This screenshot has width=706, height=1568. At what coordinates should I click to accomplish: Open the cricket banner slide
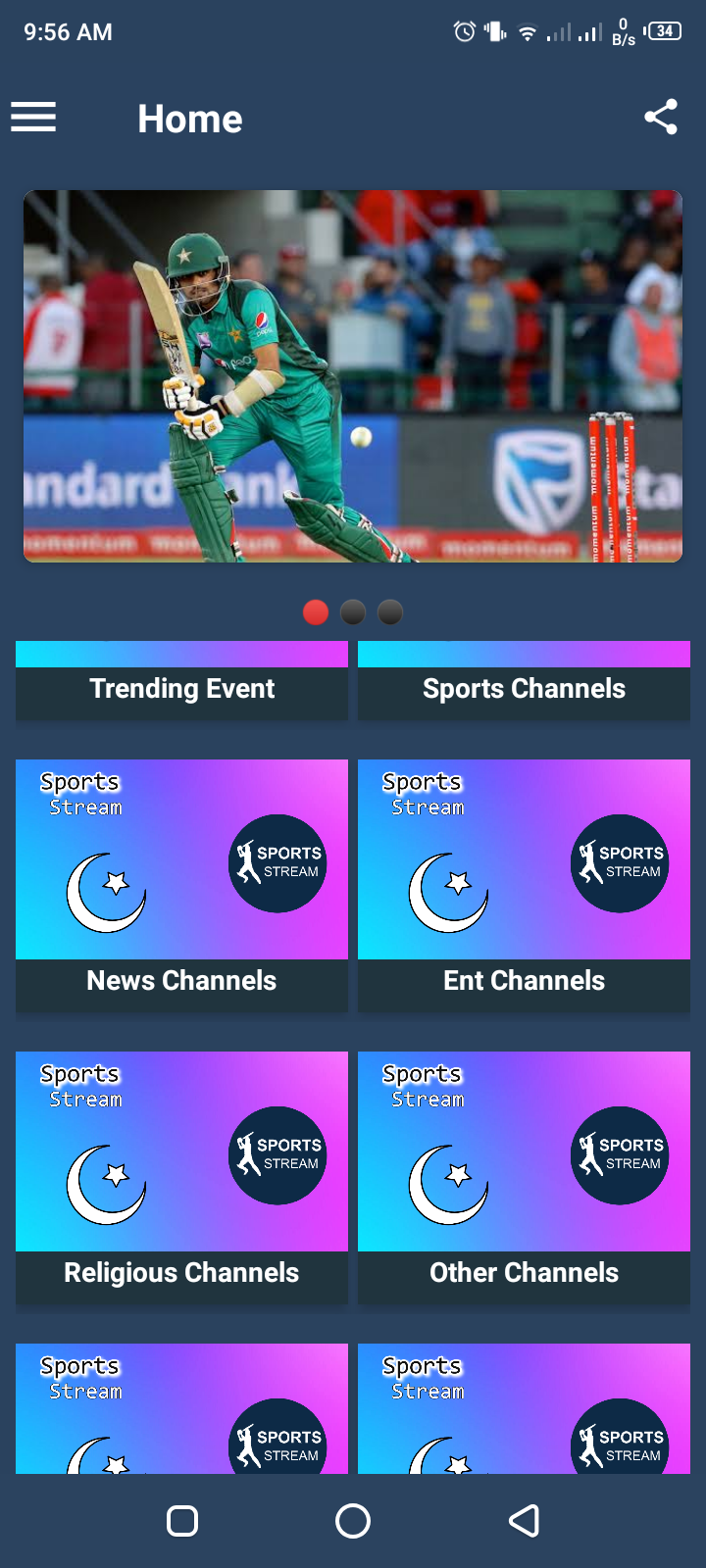[353, 375]
